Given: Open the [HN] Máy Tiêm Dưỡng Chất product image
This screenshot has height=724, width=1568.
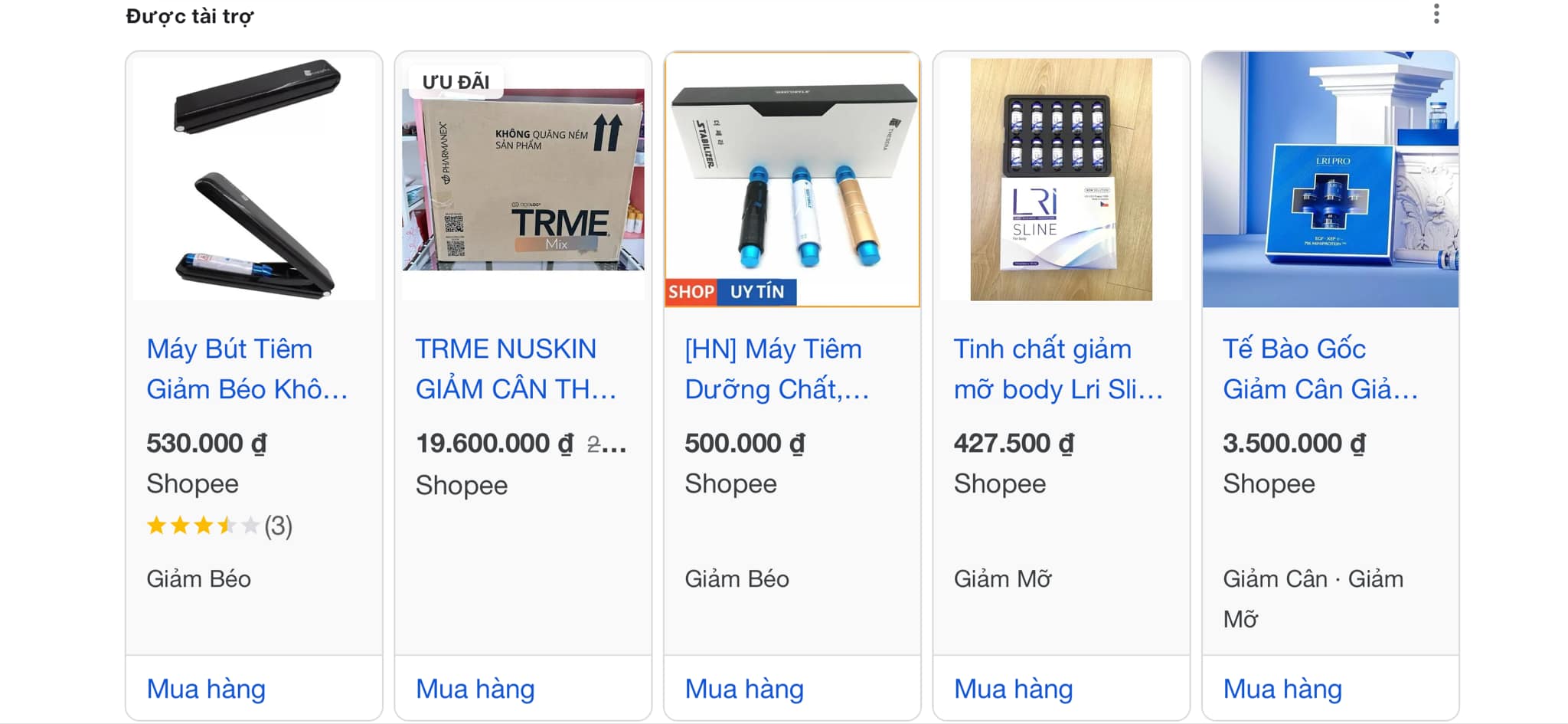Looking at the screenshot, I should 792,179.
